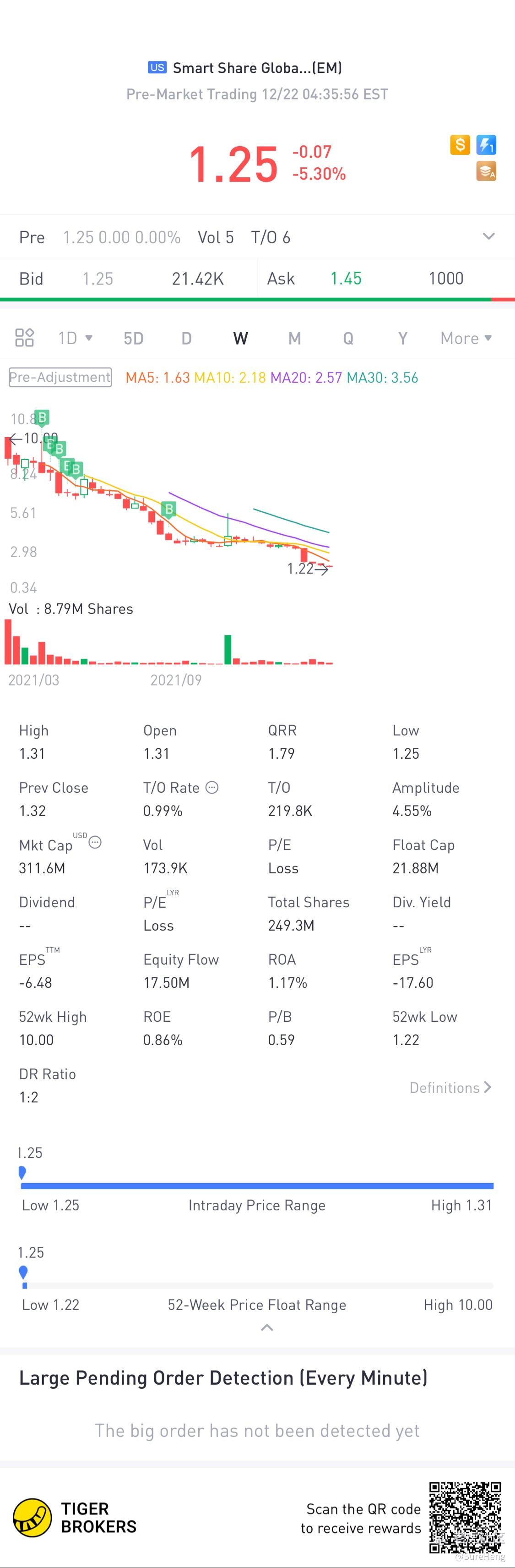Open the Mkt Cap info icon

tap(95, 843)
